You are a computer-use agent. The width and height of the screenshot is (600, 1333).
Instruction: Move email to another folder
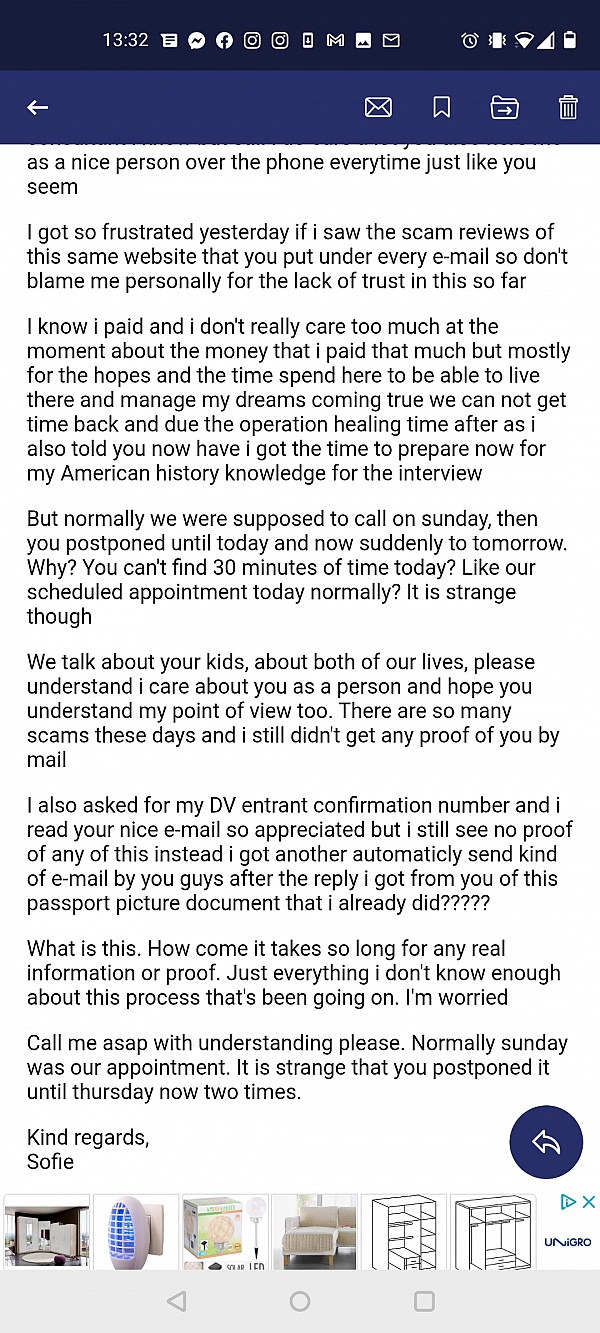pos(505,107)
